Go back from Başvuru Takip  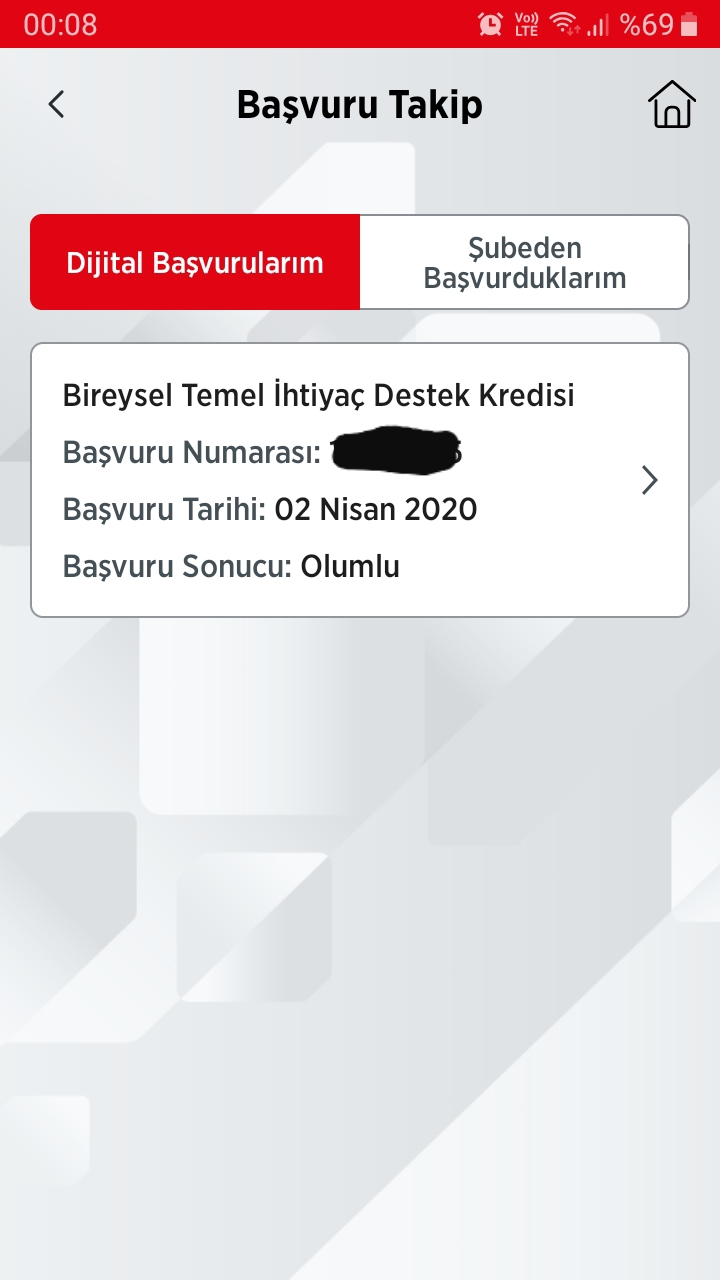(x=57, y=105)
